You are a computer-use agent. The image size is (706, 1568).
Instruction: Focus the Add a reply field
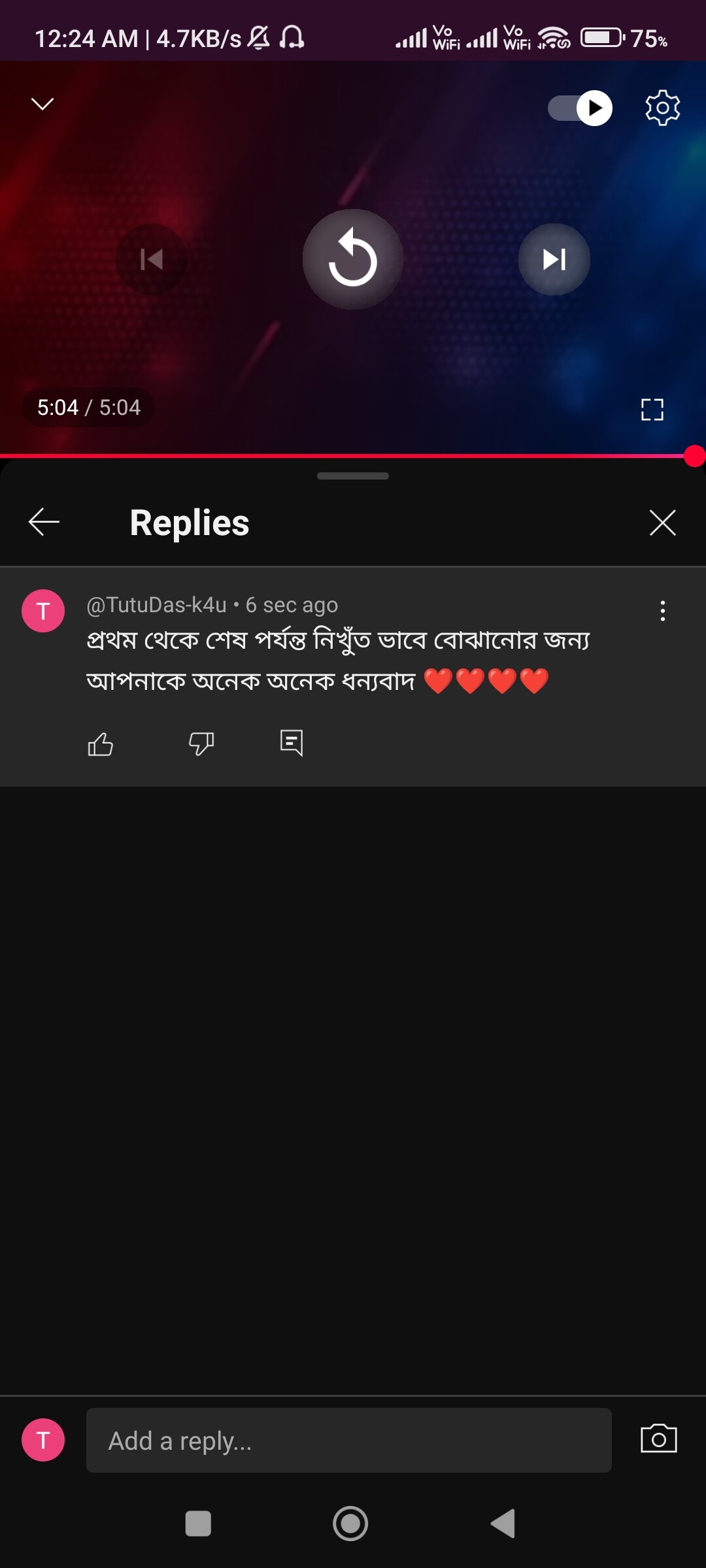pos(349,1440)
